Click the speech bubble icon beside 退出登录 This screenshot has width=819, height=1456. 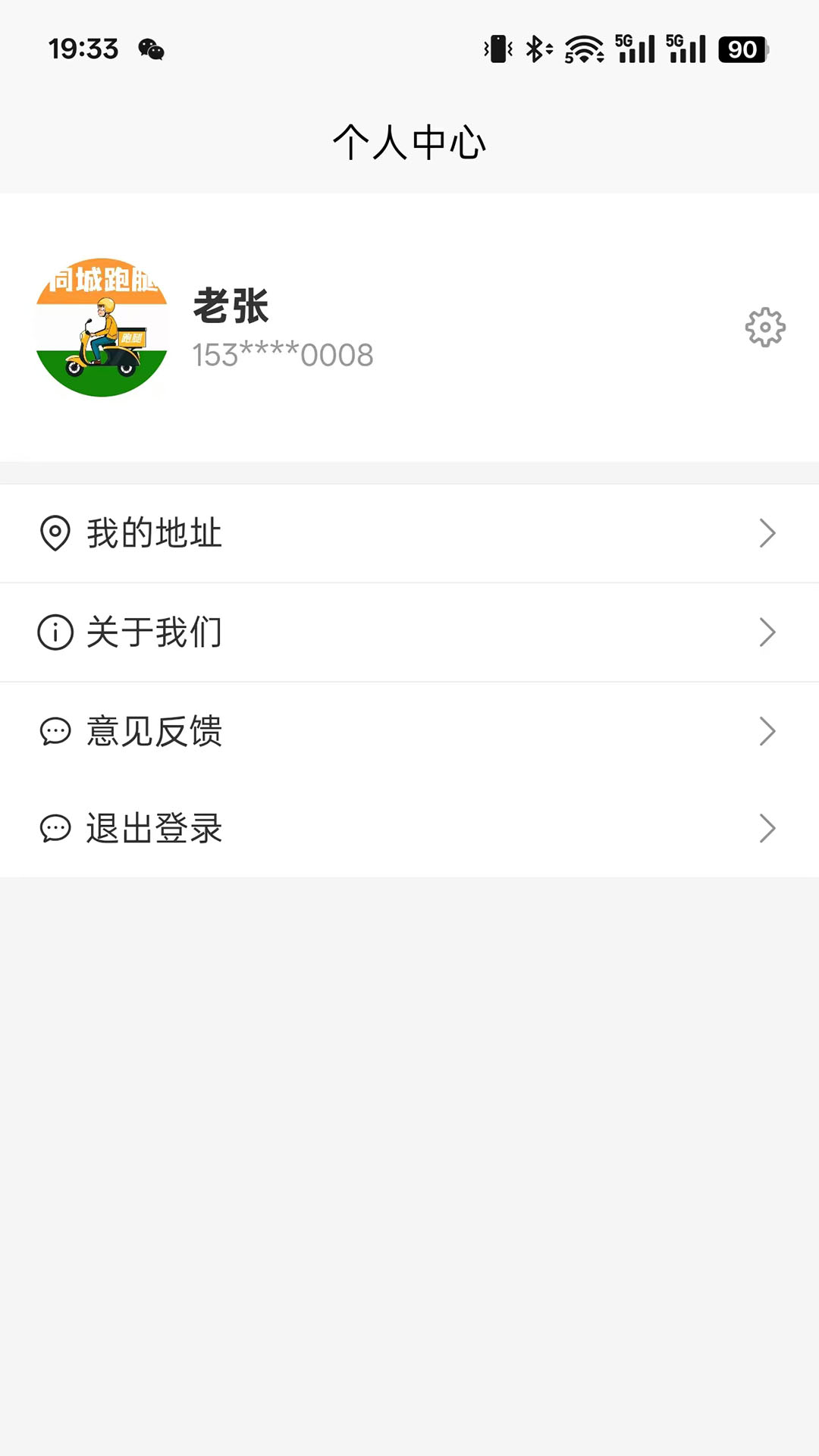[54, 829]
